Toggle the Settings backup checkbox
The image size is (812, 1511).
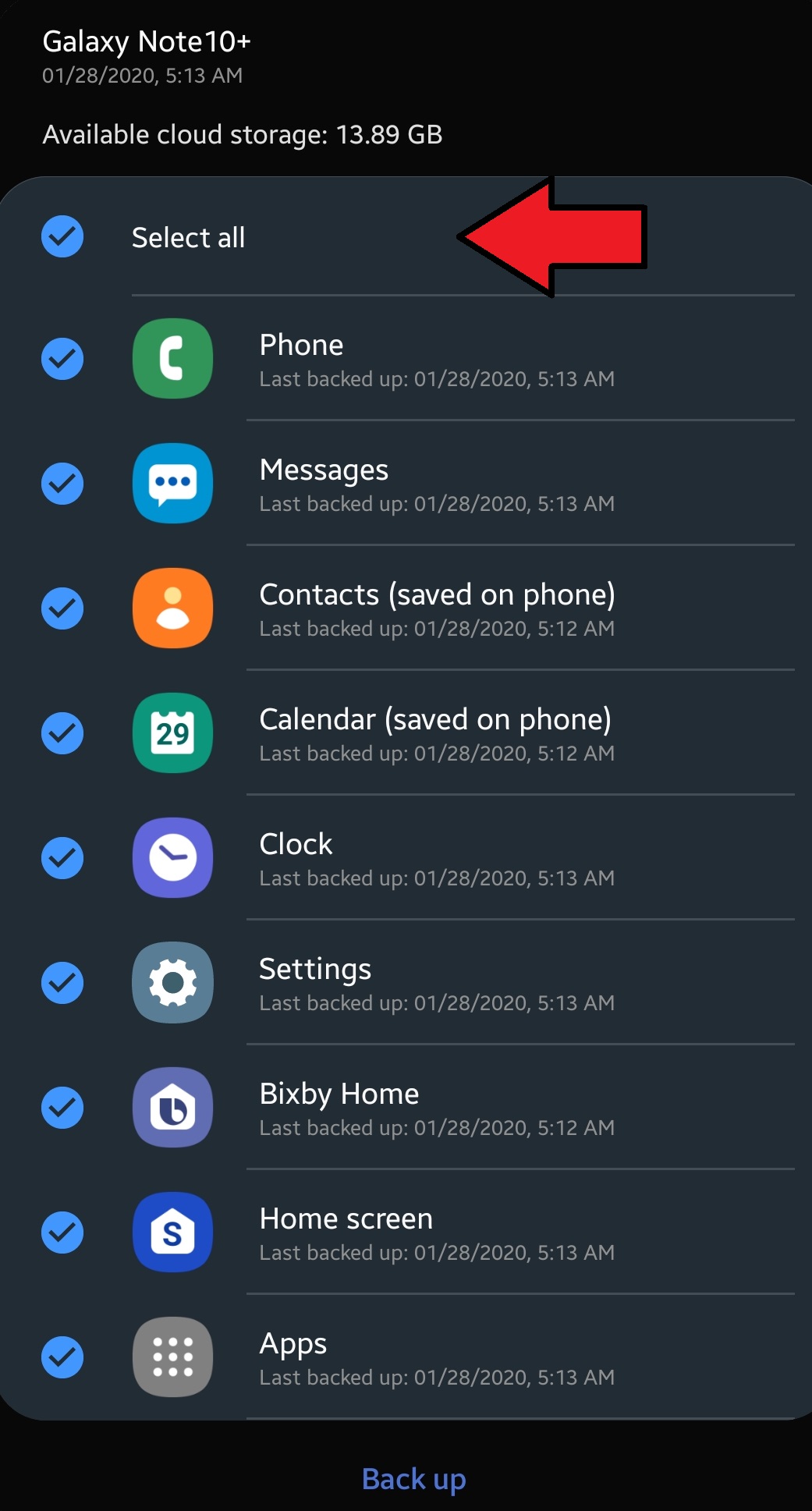[62, 983]
